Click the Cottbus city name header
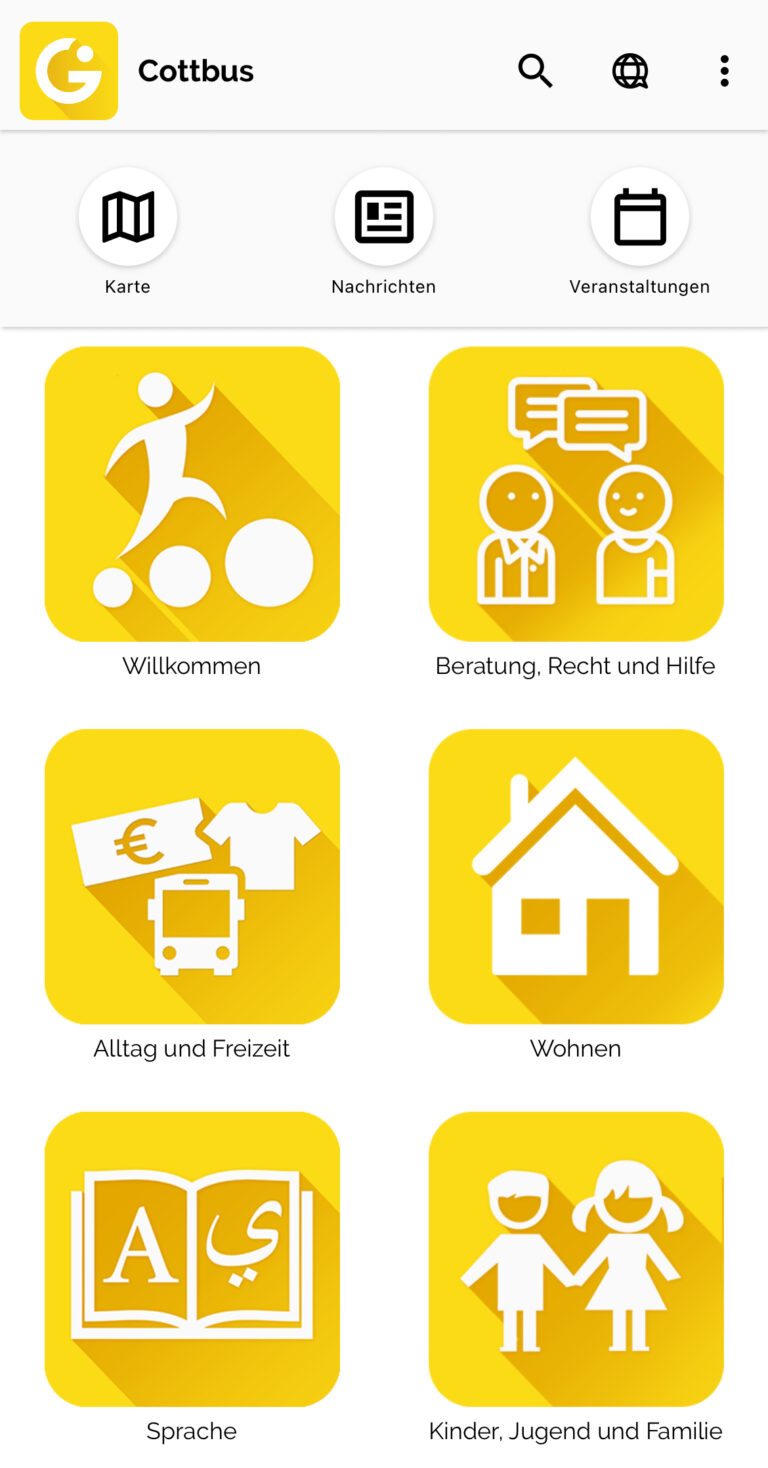Viewport: 768px width, 1468px height. (x=195, y=70)
